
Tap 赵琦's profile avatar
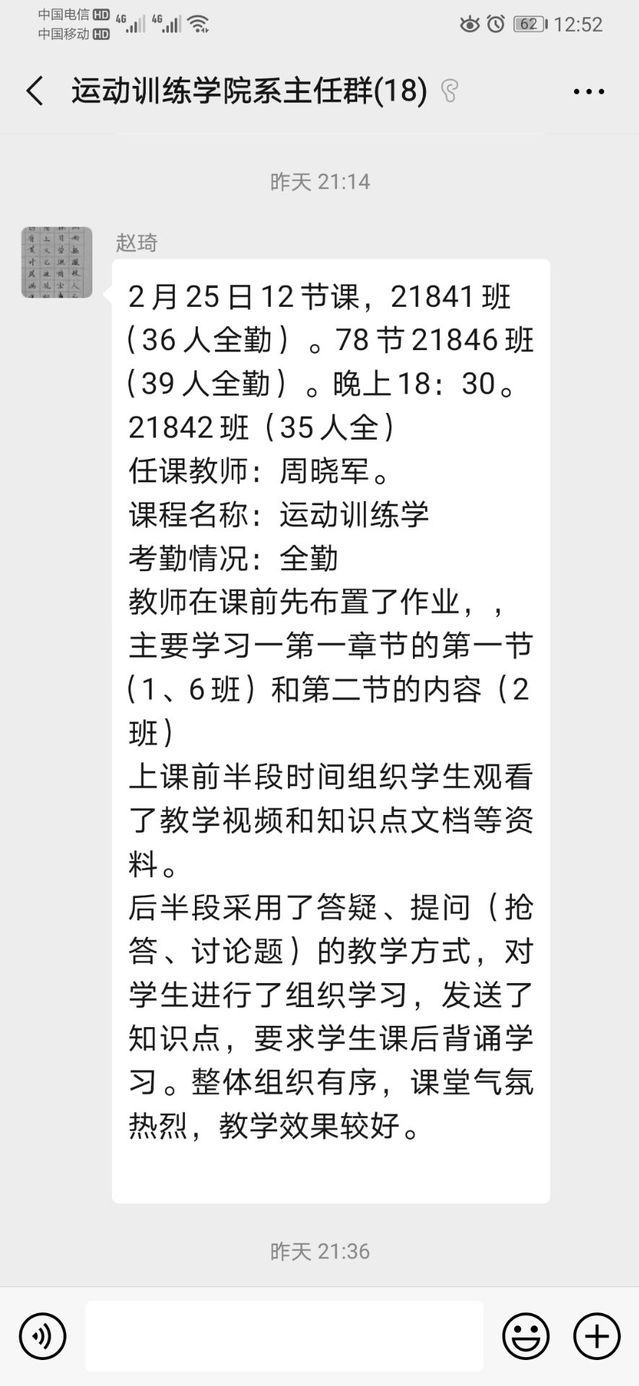tap(57, 262)
